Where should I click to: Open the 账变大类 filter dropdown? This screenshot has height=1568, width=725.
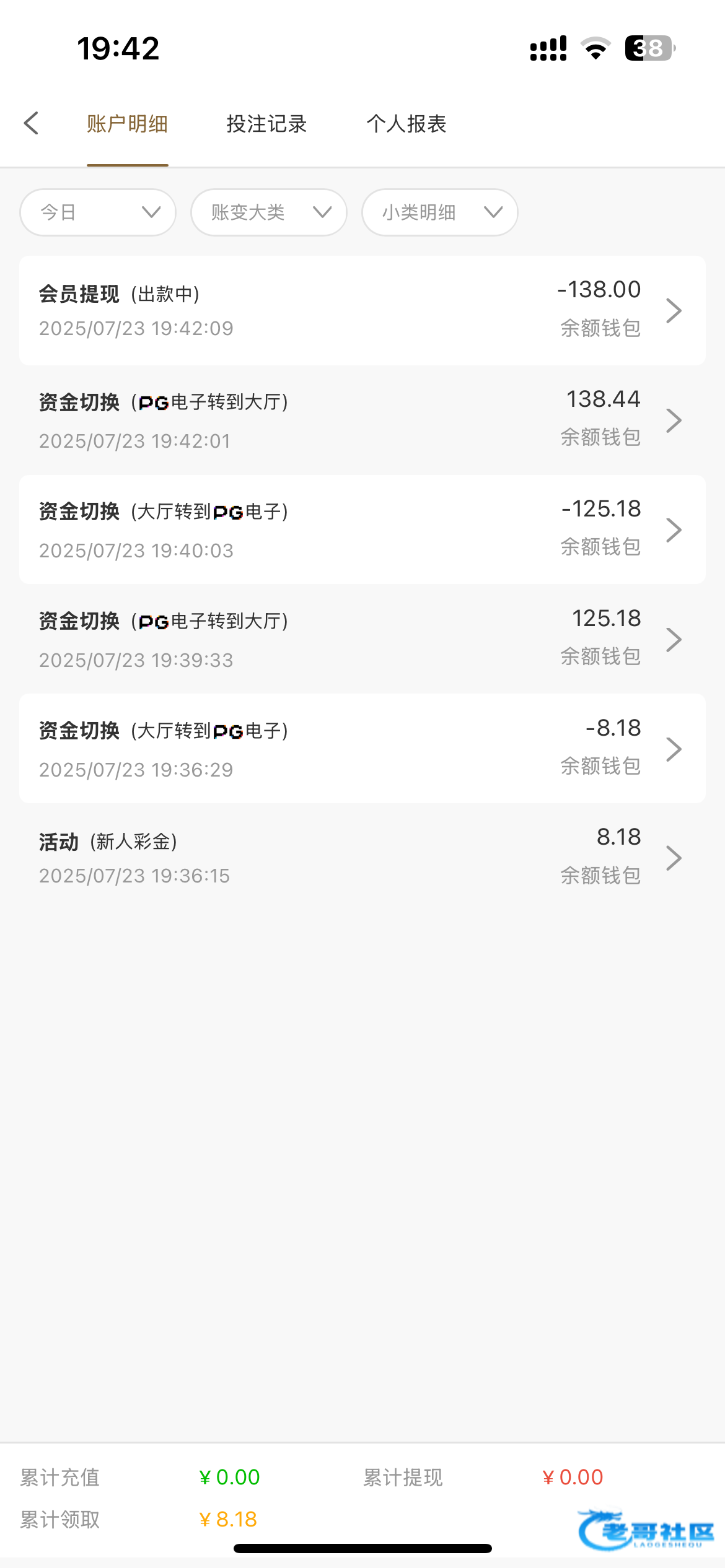click(x=269, y=212)
